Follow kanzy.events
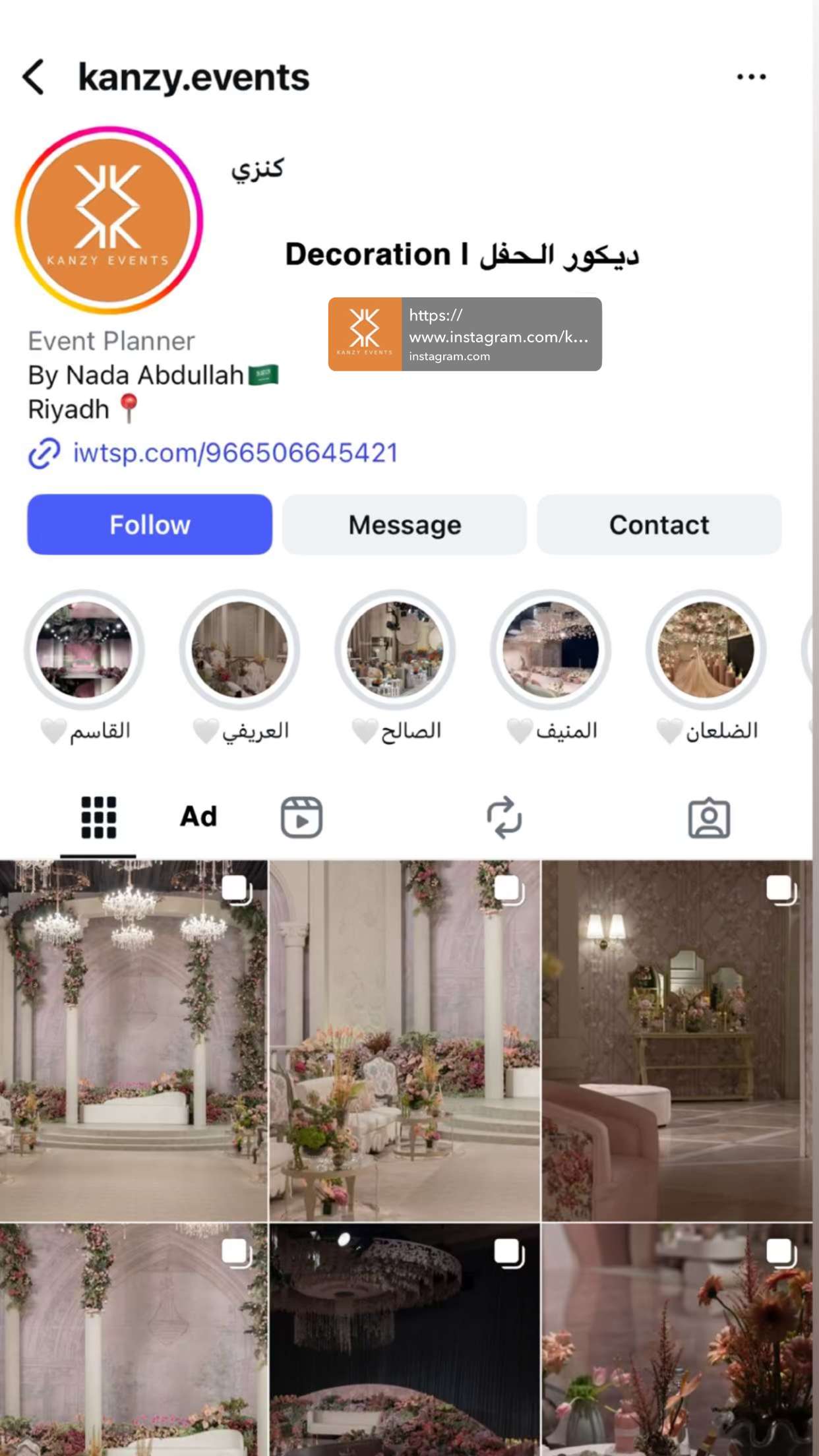The height and width of the screenshot is (1456, 819). point(150,524)
